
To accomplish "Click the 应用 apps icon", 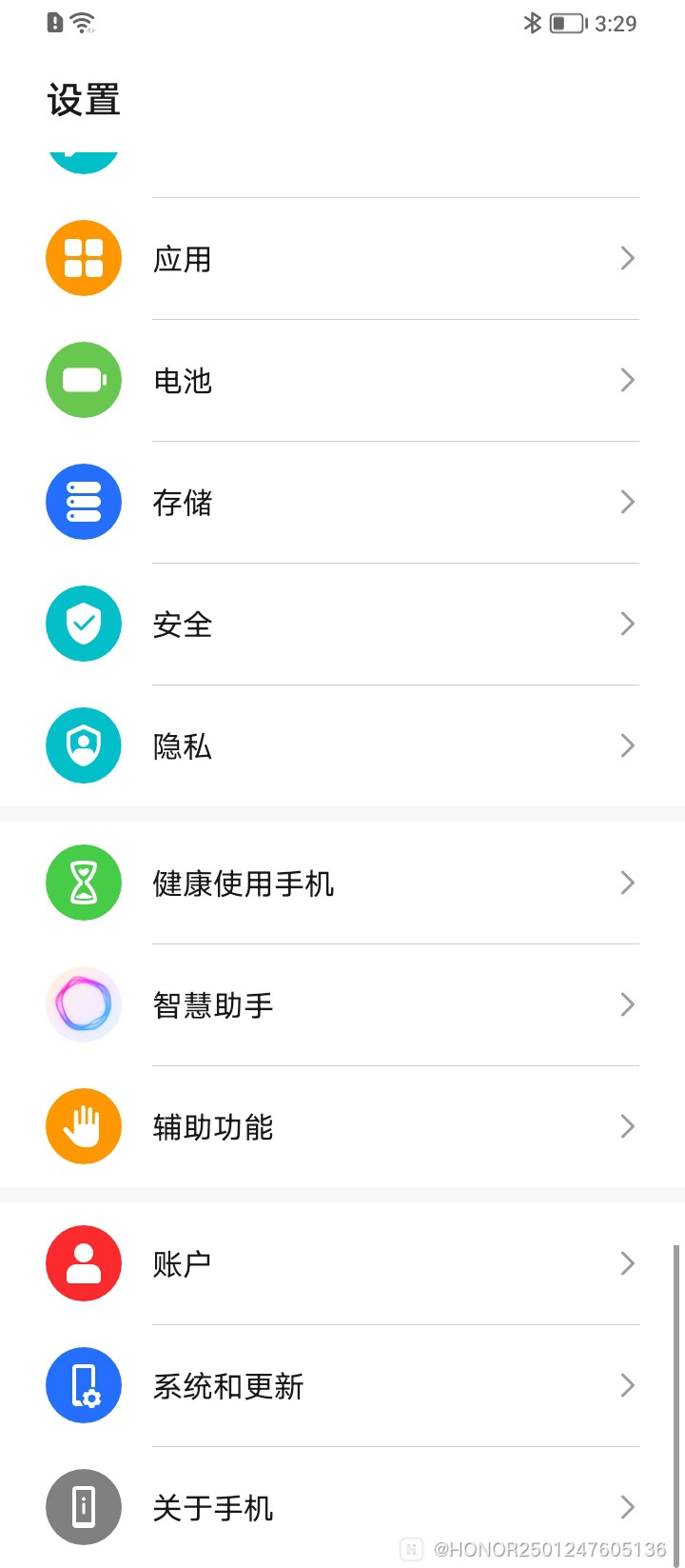I will pos(83,258).
